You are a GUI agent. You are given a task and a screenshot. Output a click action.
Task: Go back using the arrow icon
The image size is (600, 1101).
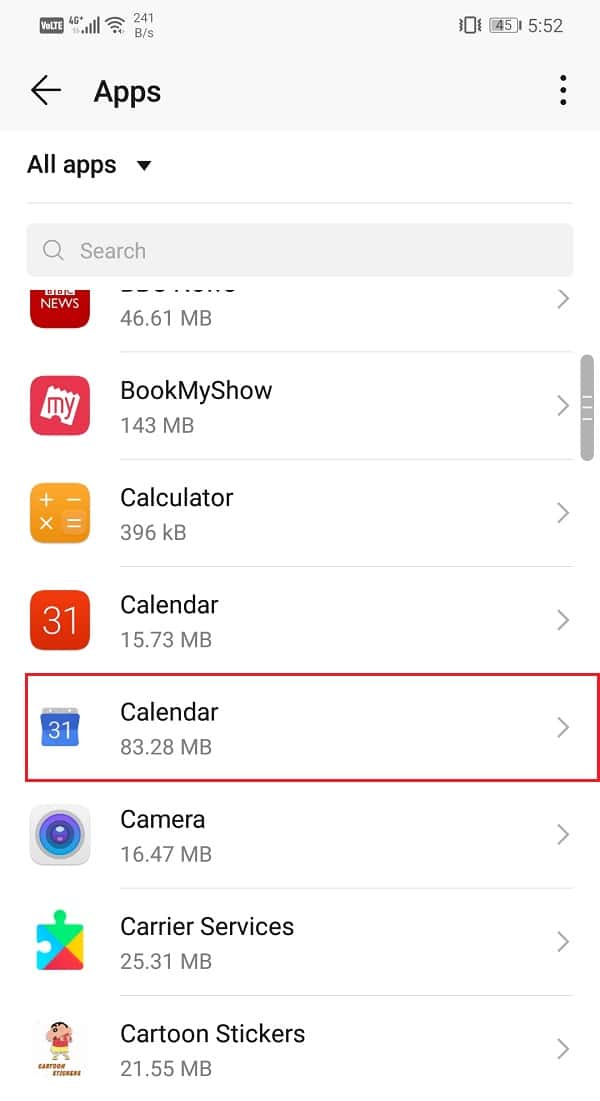point(46,91)
